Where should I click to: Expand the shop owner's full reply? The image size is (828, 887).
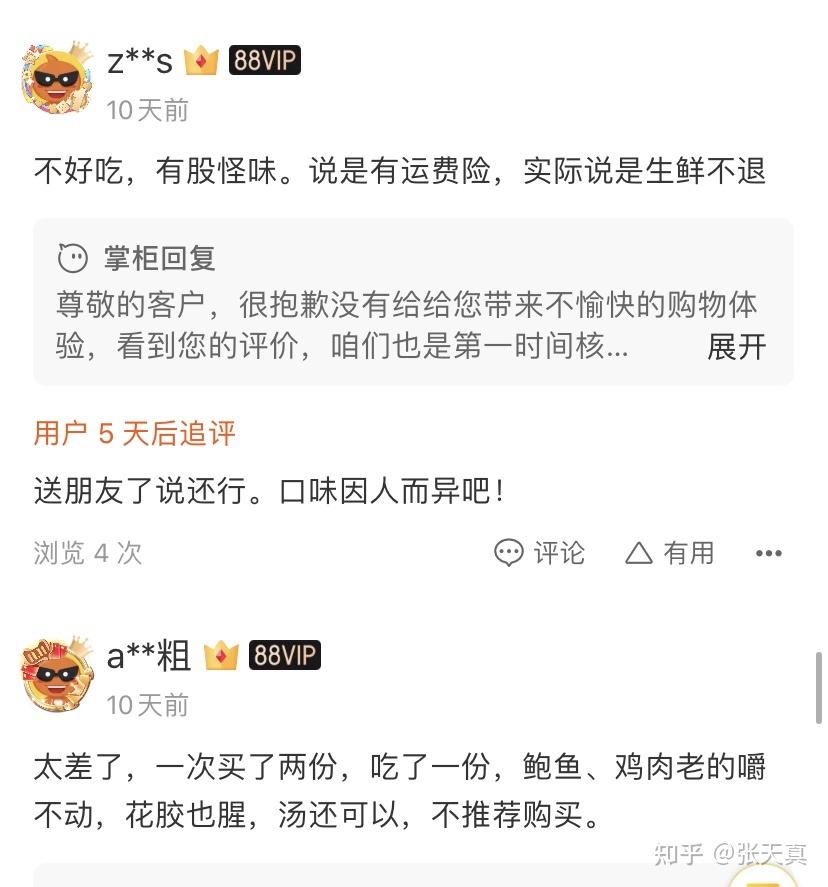click(736, 347)
